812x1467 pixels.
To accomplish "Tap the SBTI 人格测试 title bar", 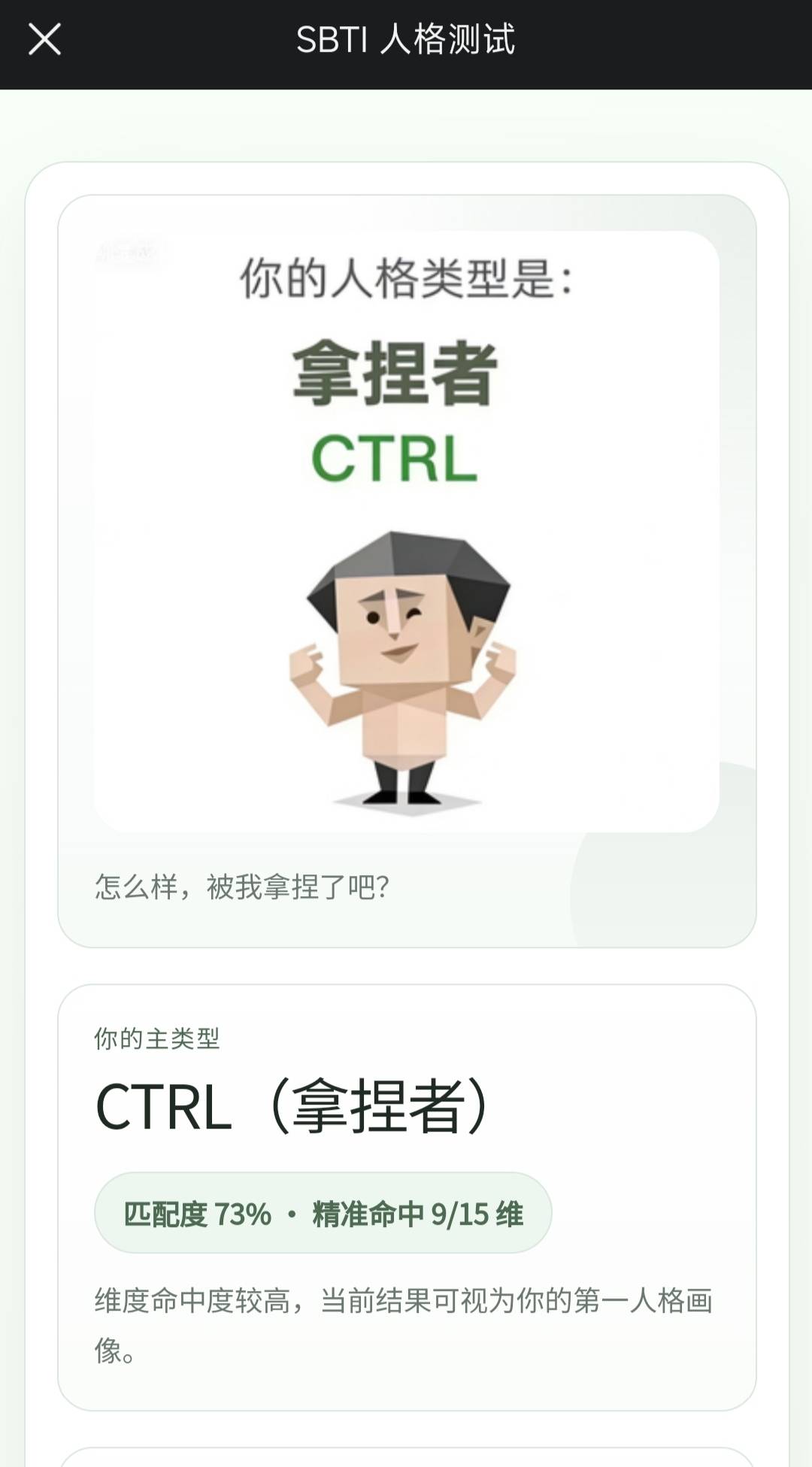I will point(406,39).
